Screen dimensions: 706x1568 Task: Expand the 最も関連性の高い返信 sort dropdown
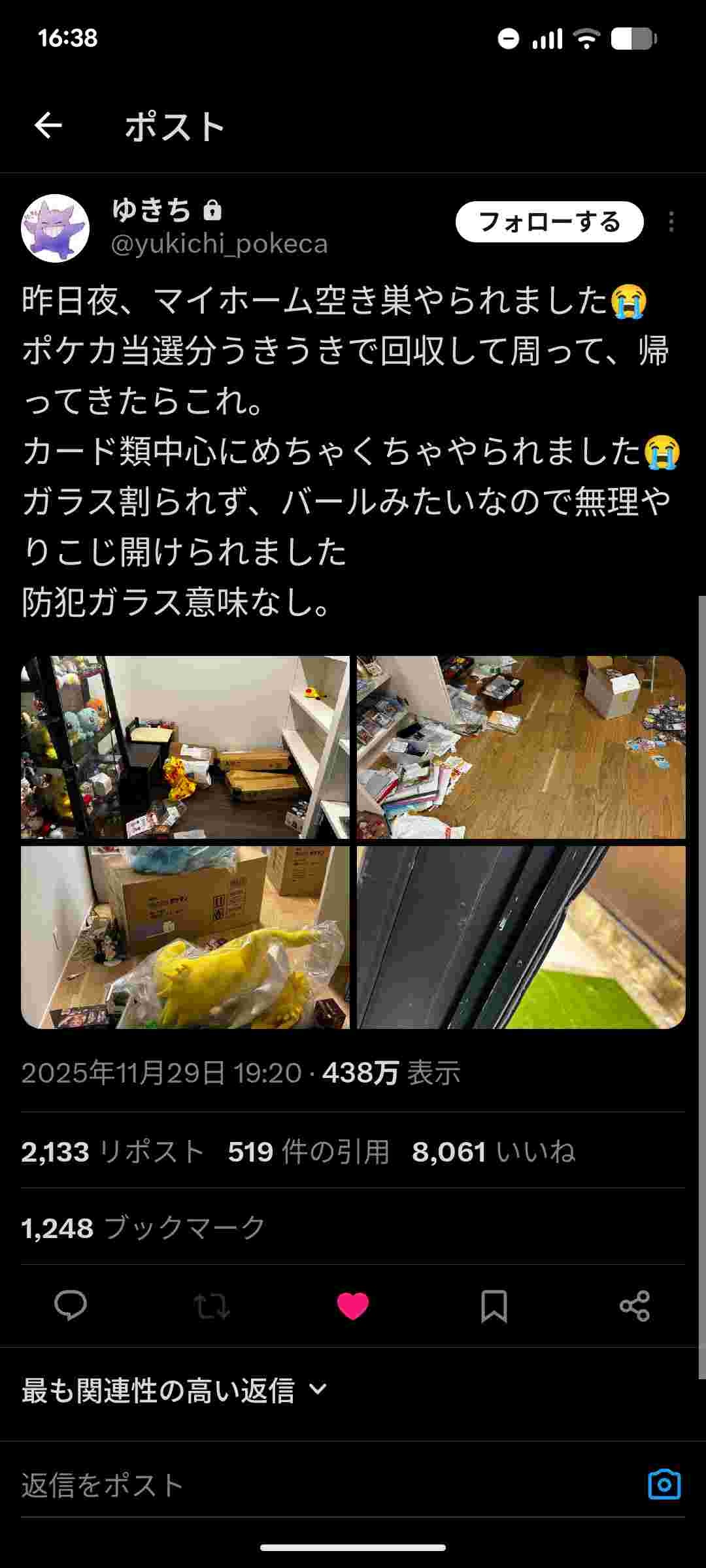click(174, 1390)
